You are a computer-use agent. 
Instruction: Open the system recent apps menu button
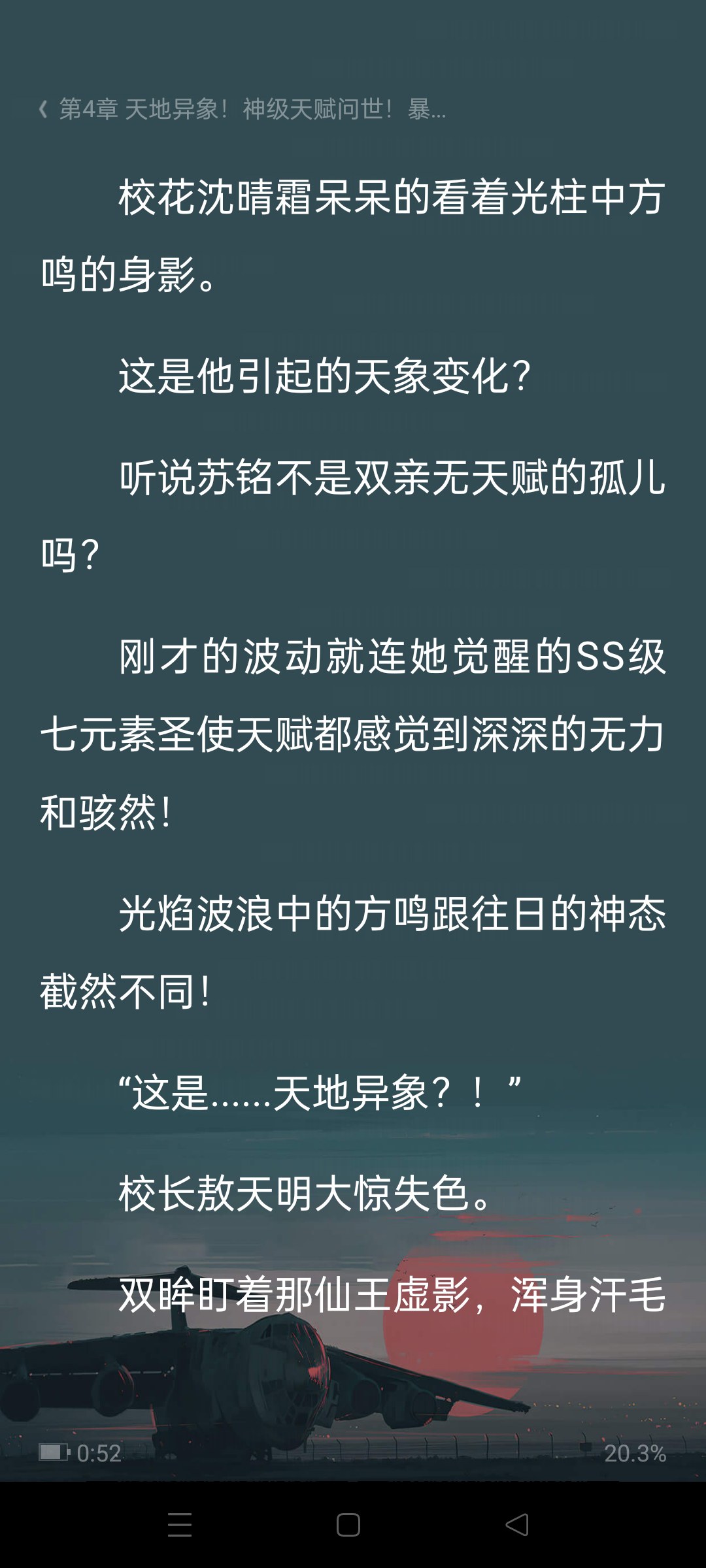pyautogui.click(x=180, y=1525)
